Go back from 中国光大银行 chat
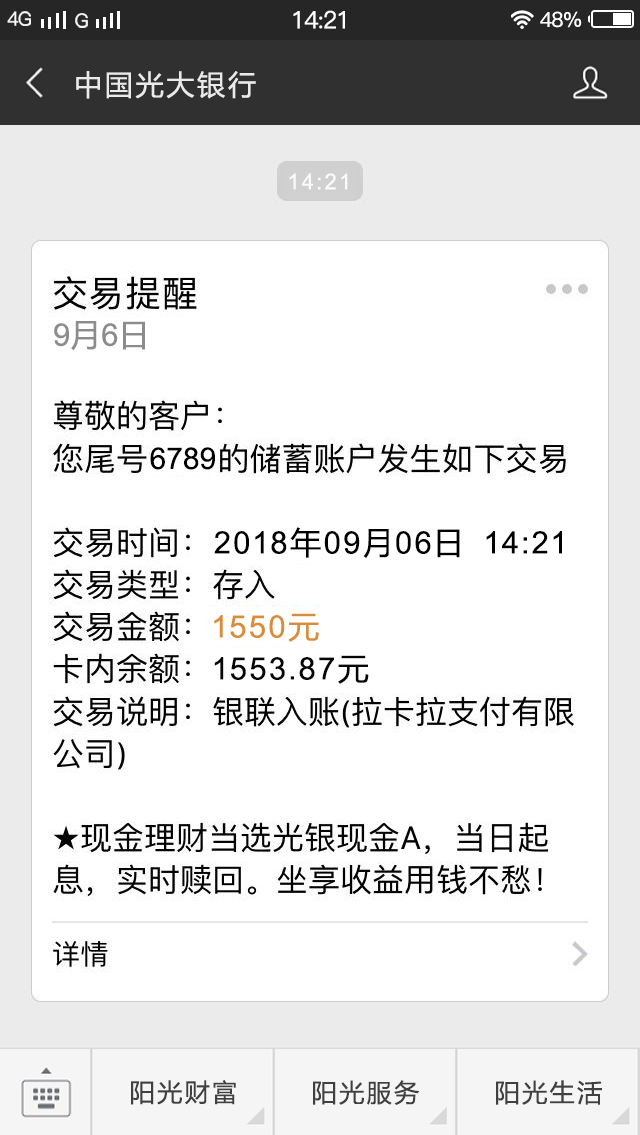Viewport: 640px width, 1135px height. [x=35, y=84]
